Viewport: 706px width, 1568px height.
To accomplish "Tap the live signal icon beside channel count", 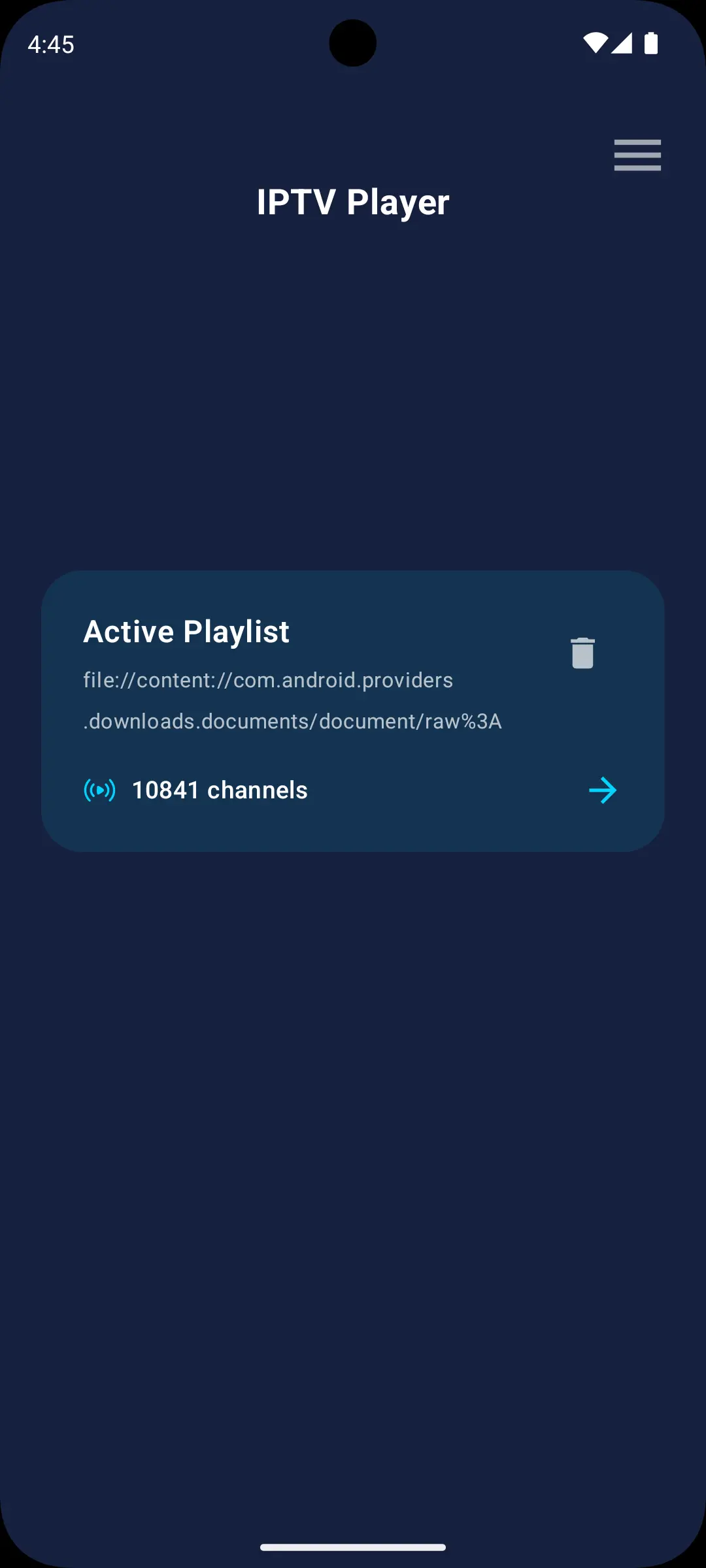I will click(100, 790).
